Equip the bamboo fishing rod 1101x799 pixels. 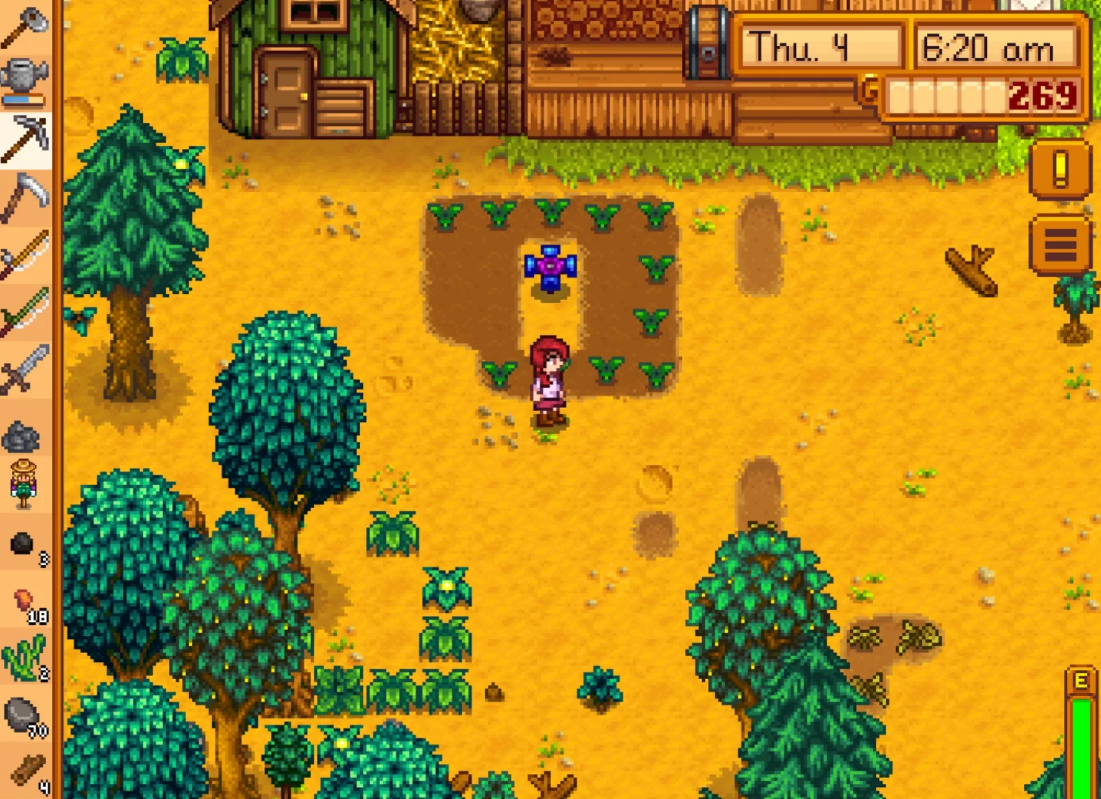(x=25, y=254)
